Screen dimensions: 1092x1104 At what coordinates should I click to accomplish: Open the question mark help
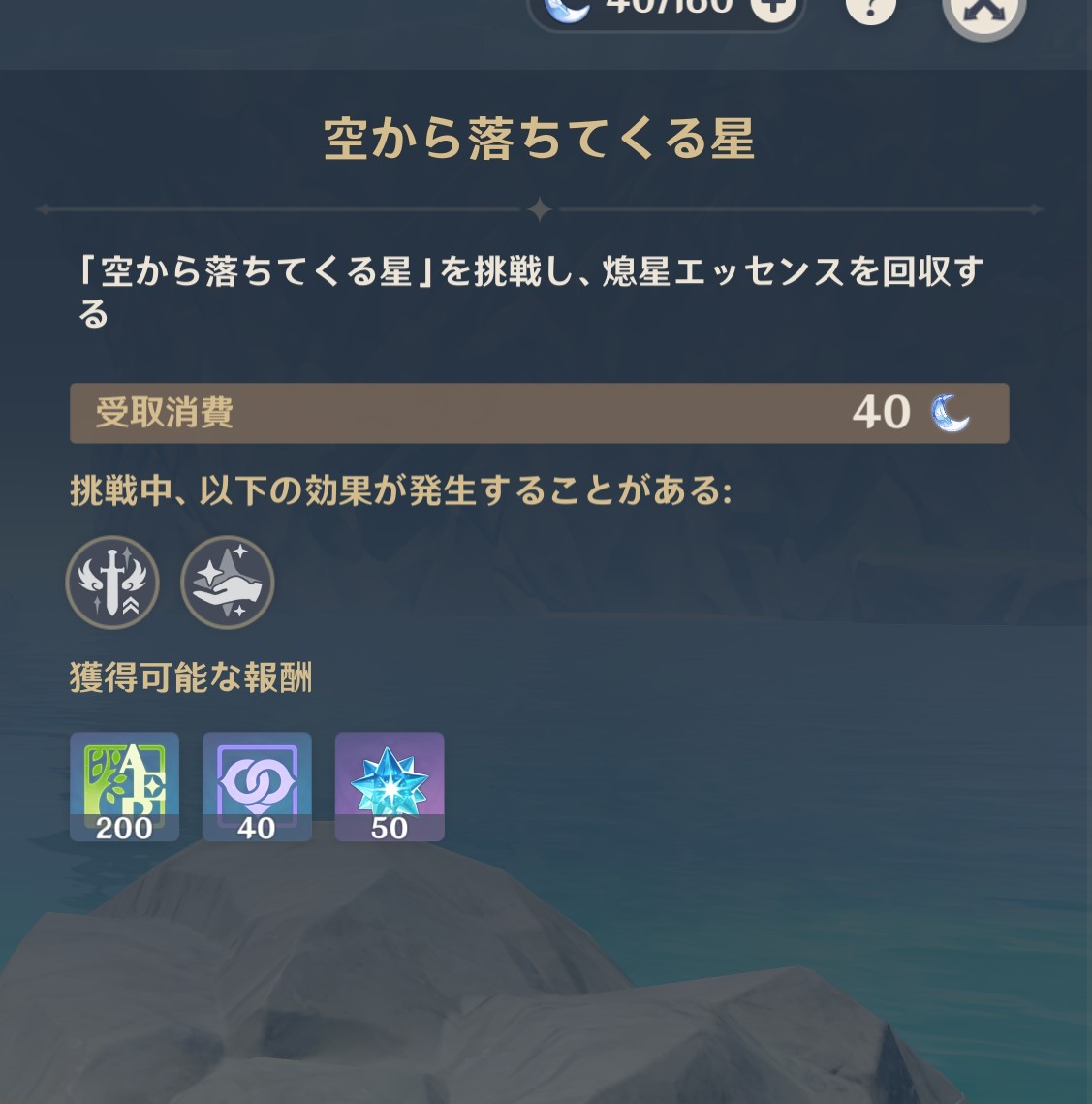pyautogui.click(x=870, y=10)
